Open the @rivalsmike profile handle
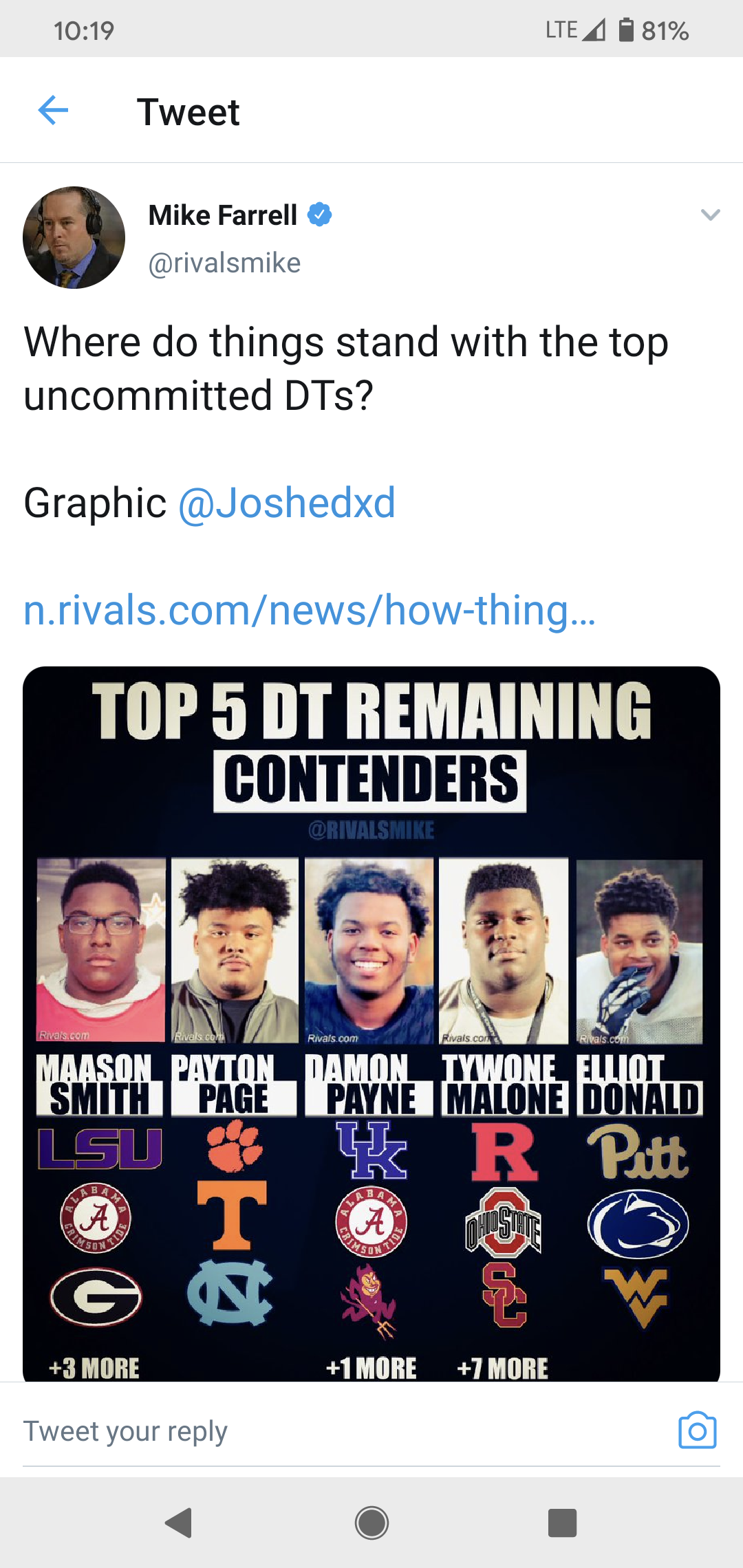Viewport: 743px width, 1568px height. coord(225,263)
